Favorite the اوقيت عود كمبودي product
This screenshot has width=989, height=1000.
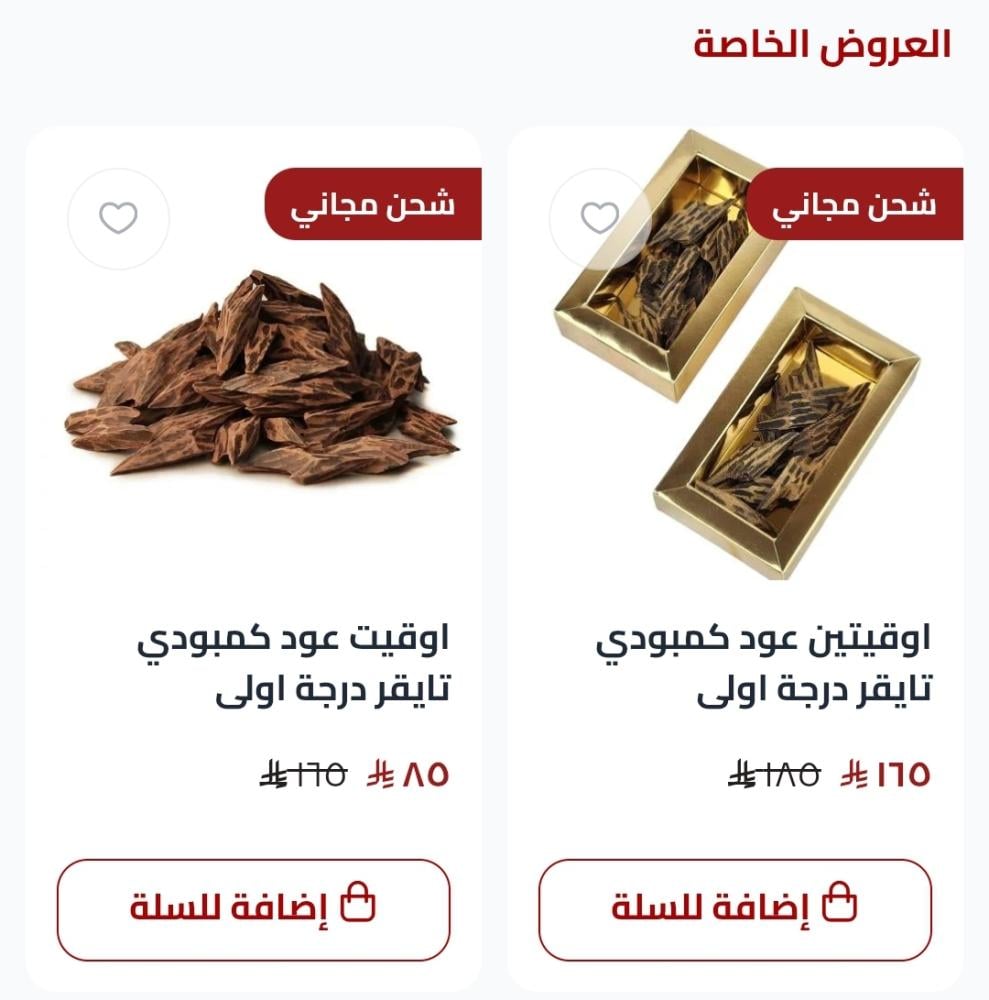click(118, 218)
